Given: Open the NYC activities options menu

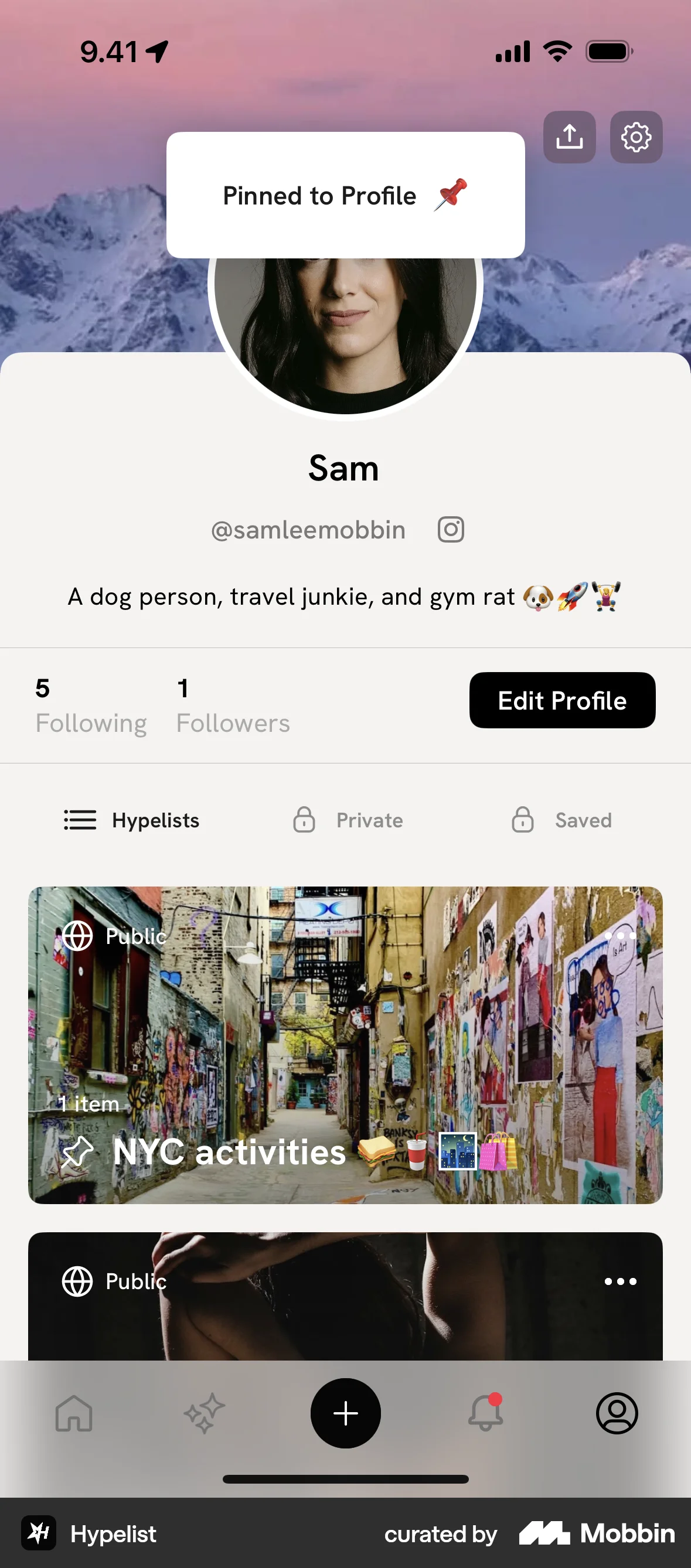Looking at the screenshot, I should tap(621, 936).
